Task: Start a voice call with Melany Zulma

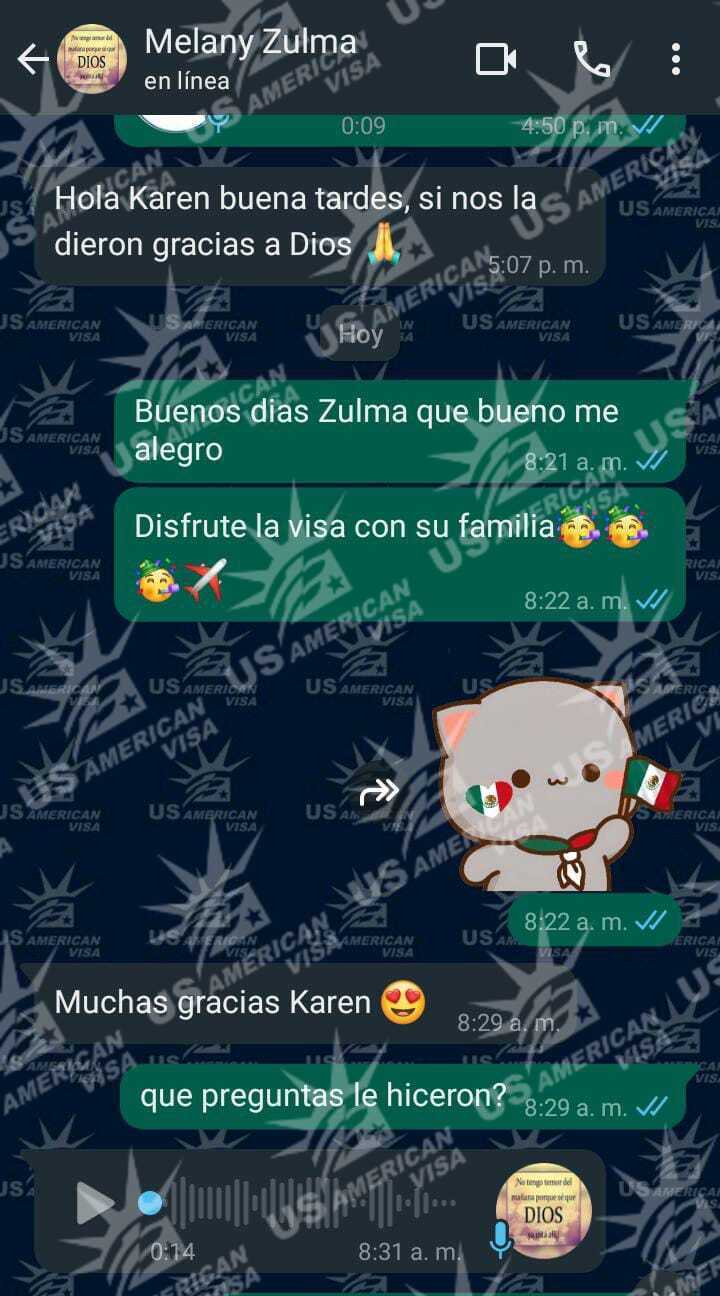Action: tap(592, 60)
